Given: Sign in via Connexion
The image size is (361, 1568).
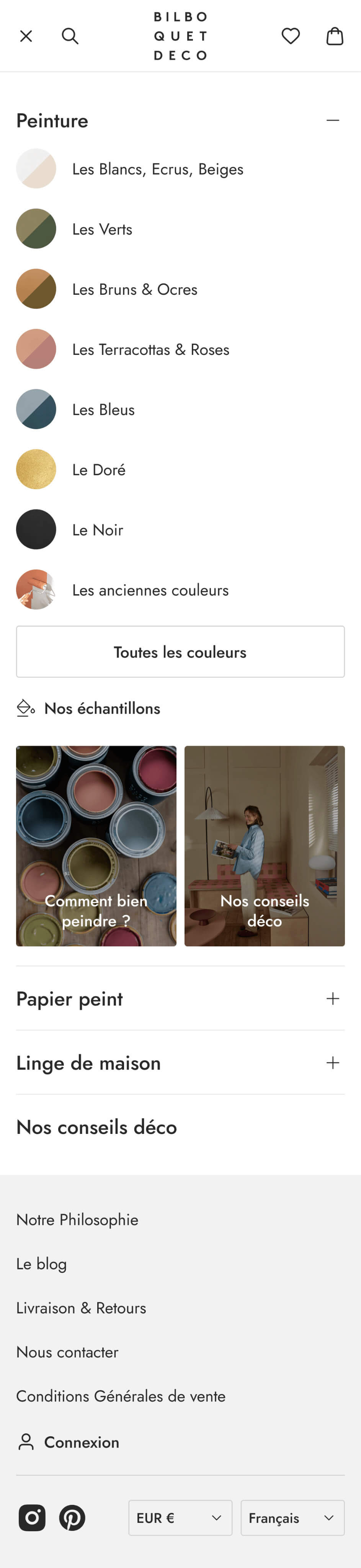Looking at the screenshot, I should coord(81,1442).
